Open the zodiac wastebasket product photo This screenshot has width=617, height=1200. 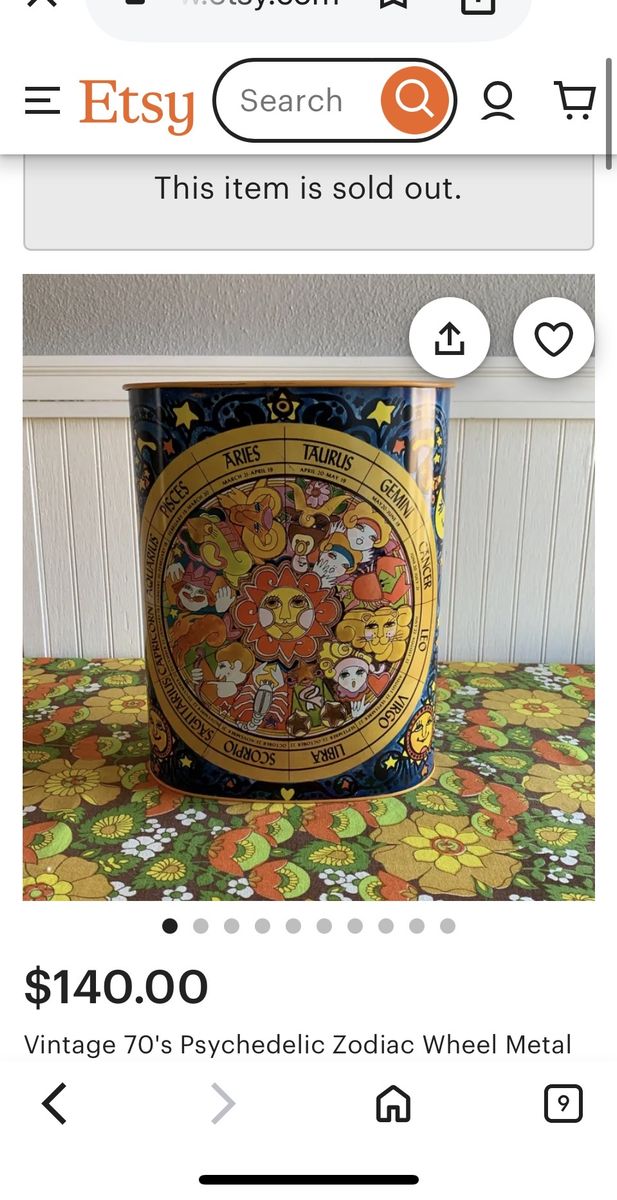click(x=290, y=600)
